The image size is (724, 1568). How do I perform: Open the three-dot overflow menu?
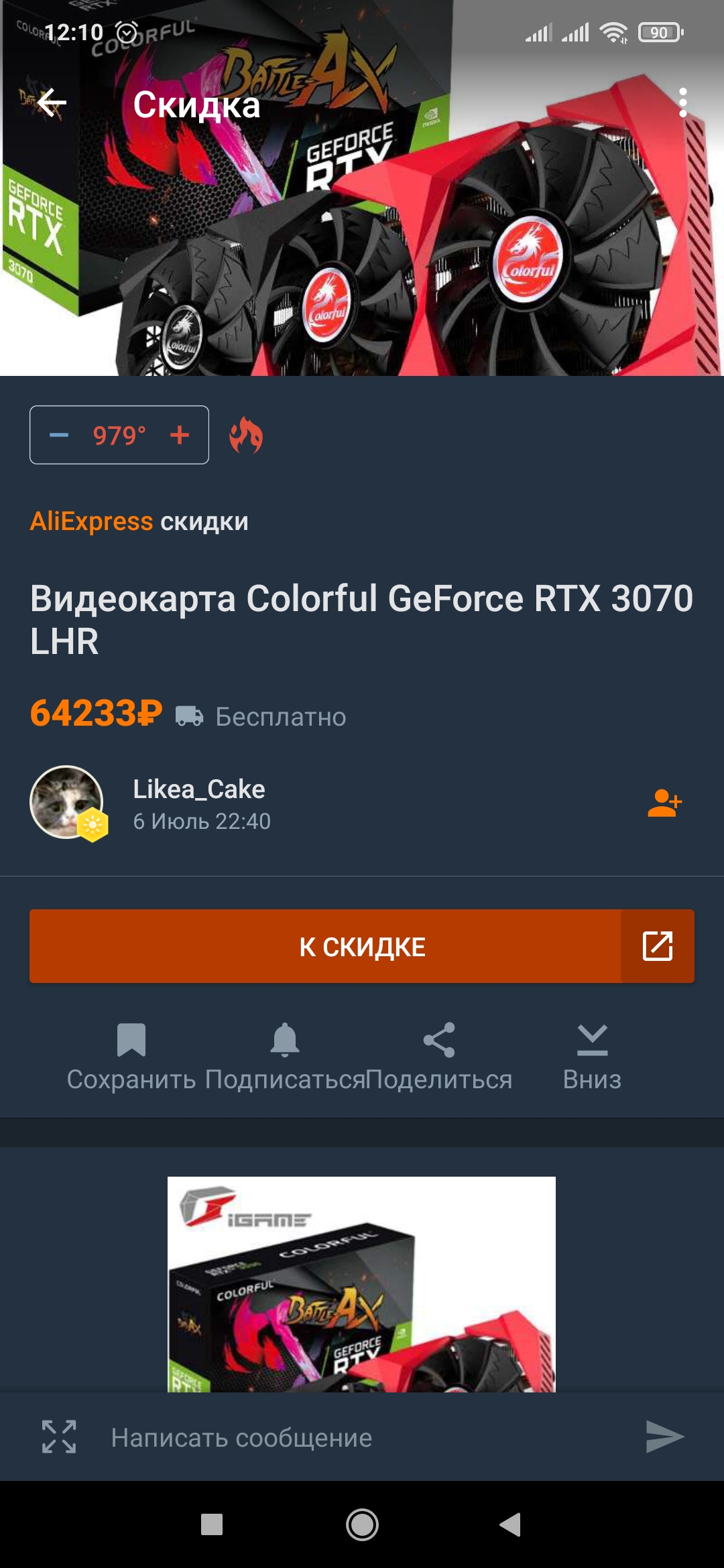[682, 103]
